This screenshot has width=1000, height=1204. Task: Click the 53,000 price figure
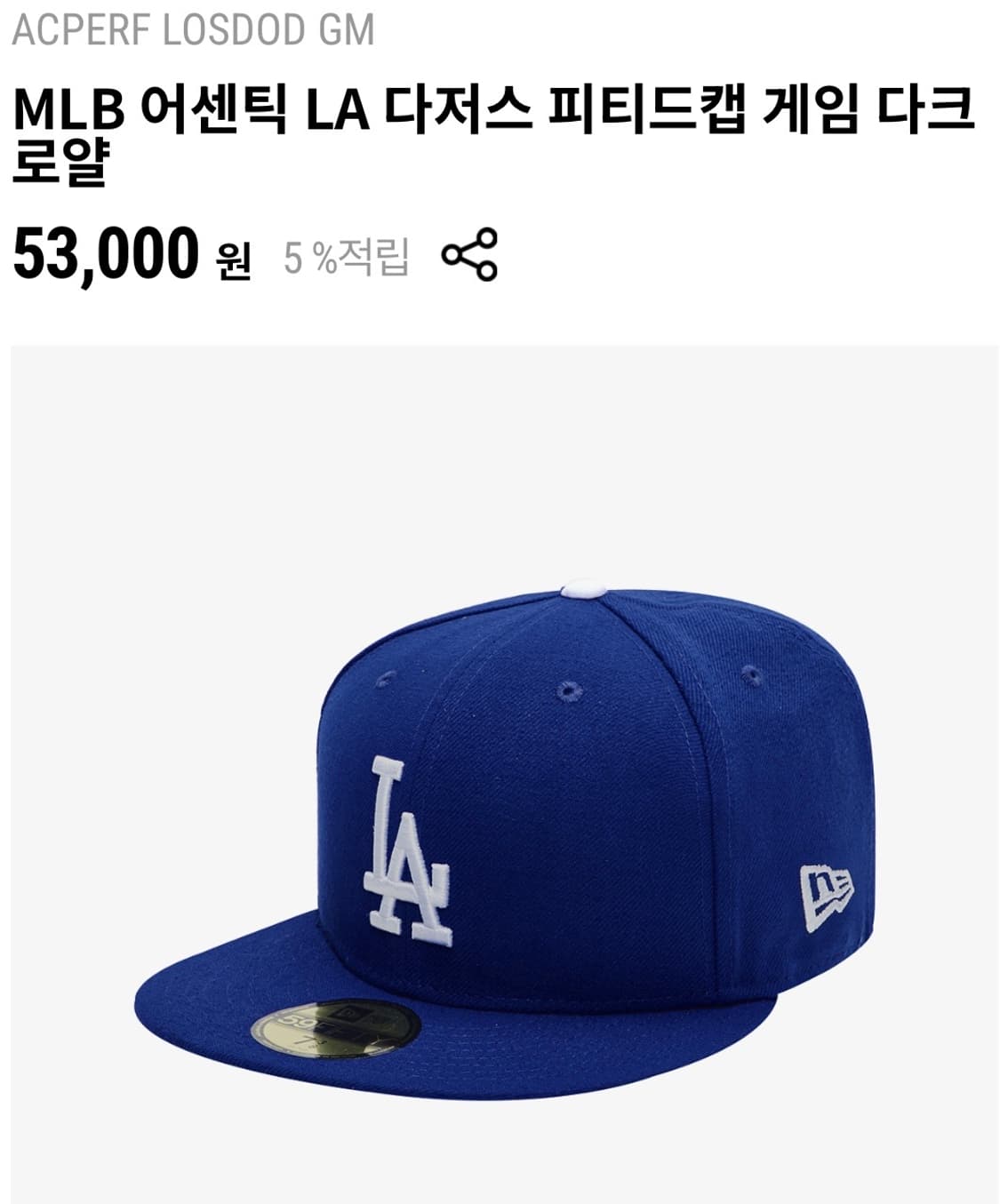pos(107,253)
